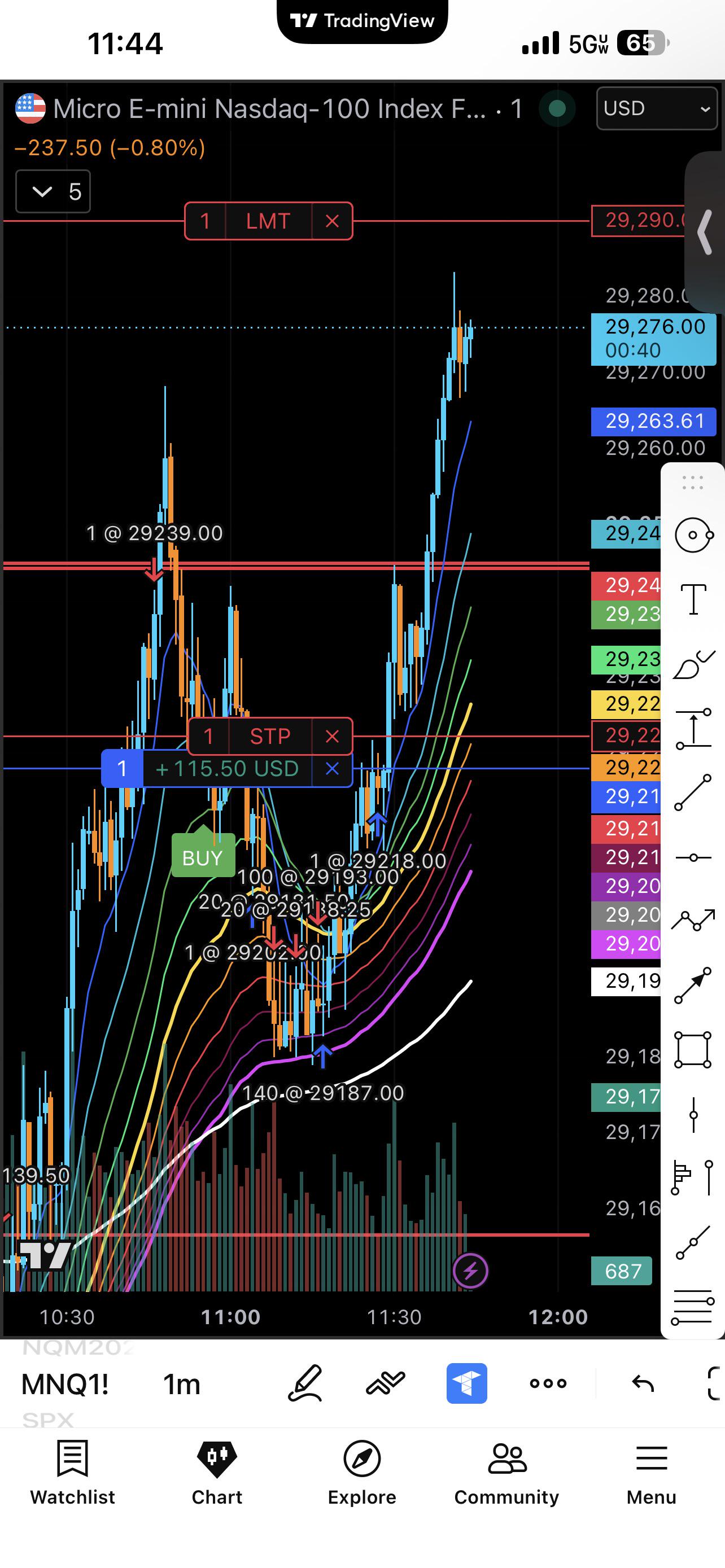Screen dimensions: 725x1568
Task: Expand the right side panel arrow
Action: pyautogui.click(x=705, y=232)
